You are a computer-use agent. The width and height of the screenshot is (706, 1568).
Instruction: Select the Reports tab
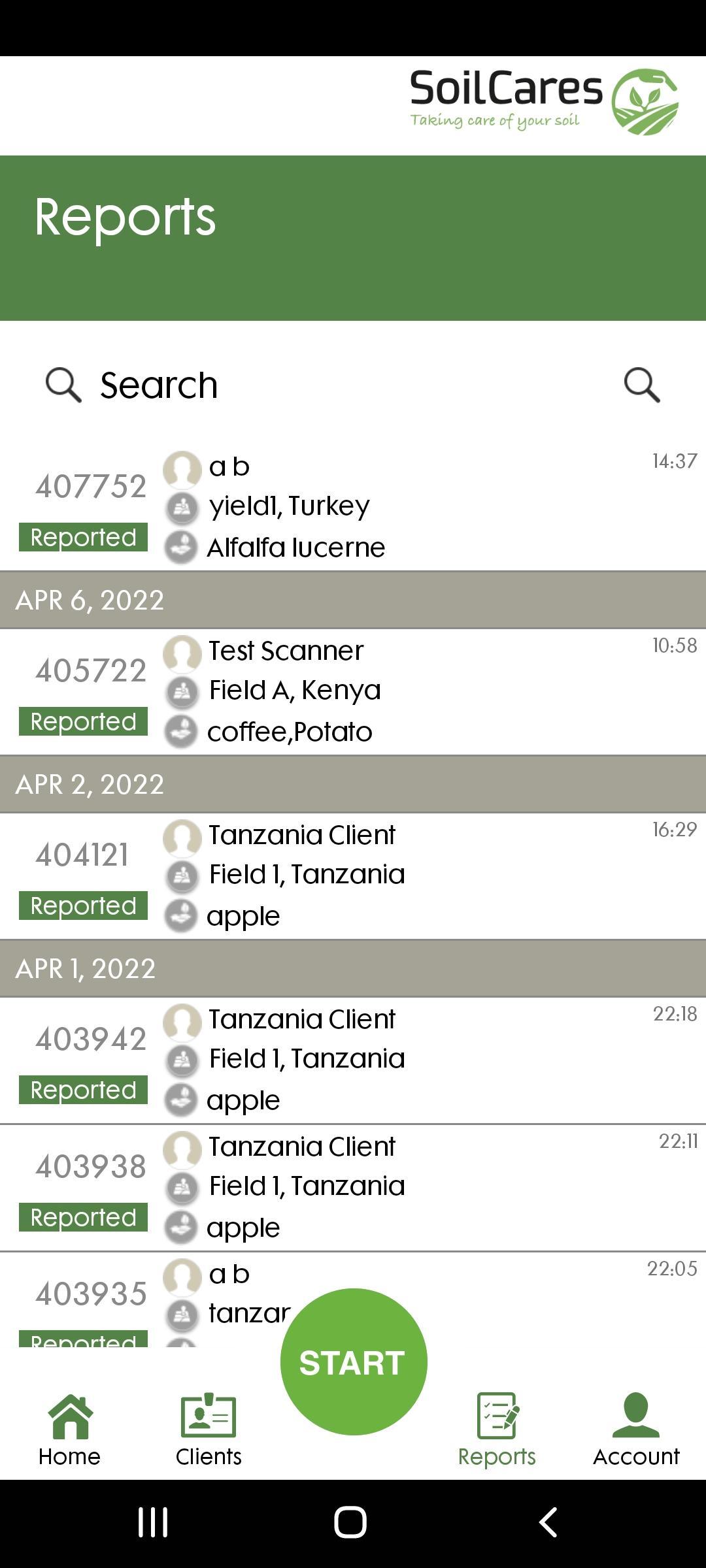pos(497,1431)
